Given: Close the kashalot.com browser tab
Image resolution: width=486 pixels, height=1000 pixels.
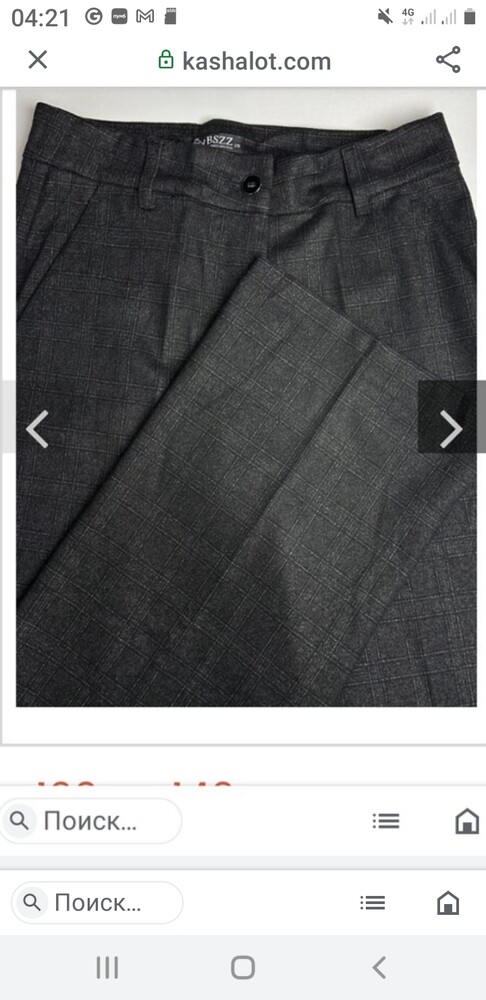Looking at the screenshot, I should click(x=38, y=61).
